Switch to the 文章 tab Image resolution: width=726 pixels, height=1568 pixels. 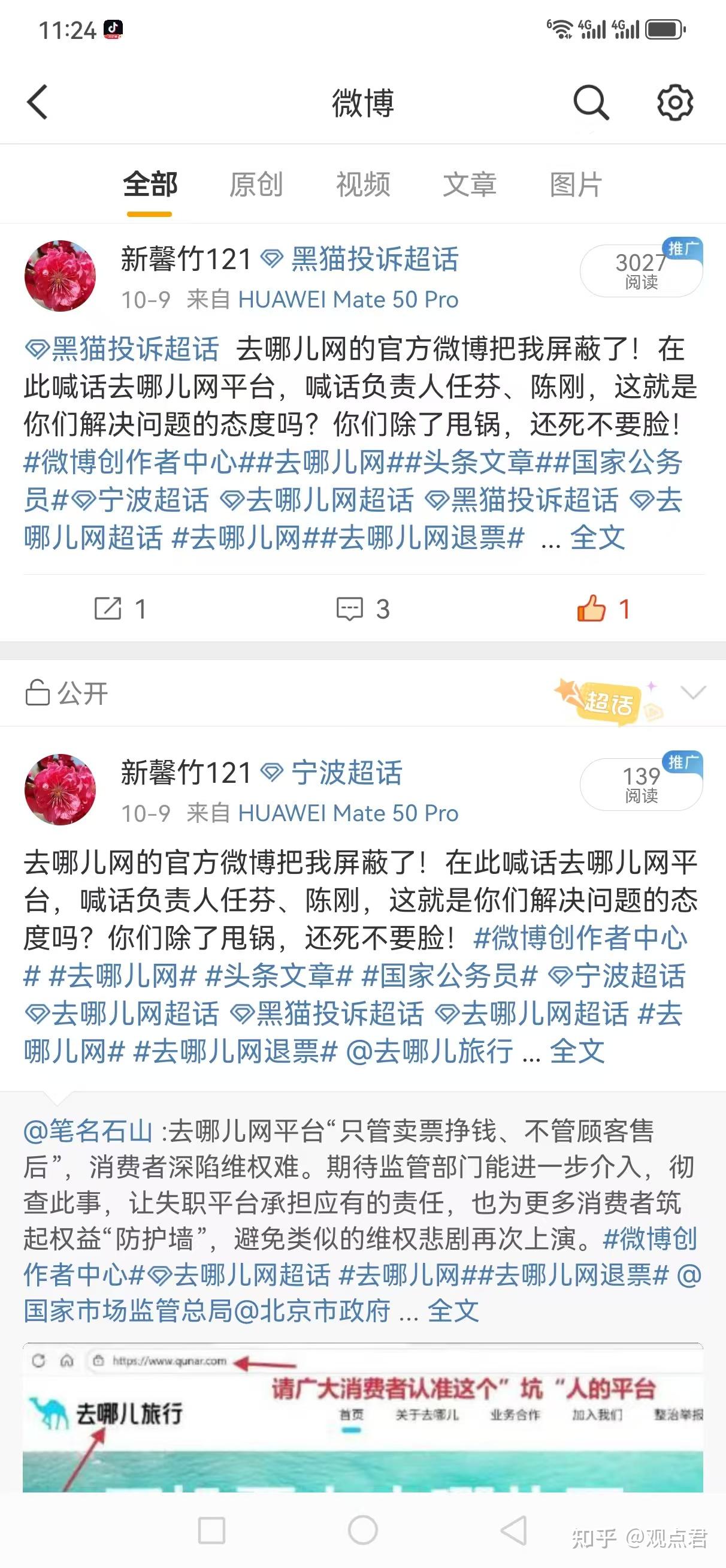point(469,185)
